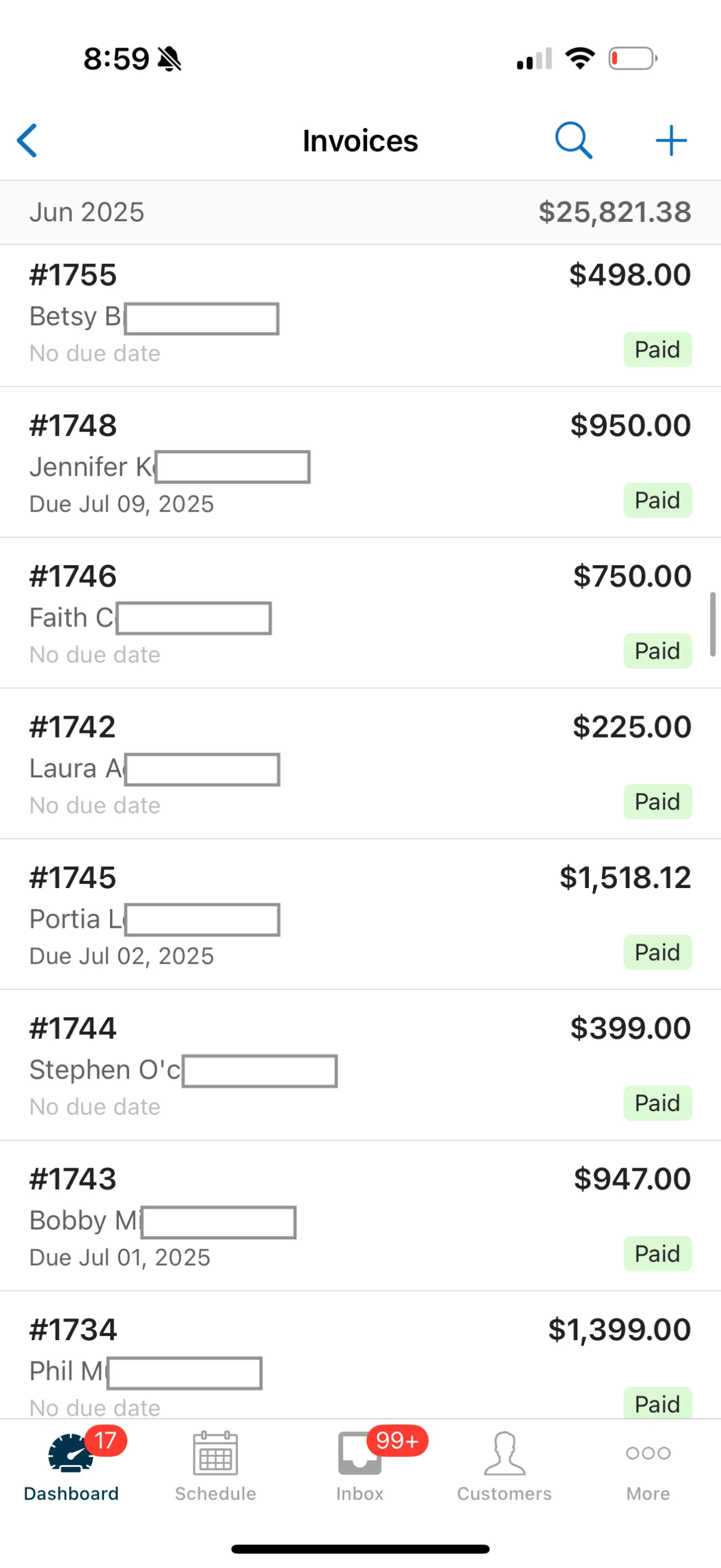The width and height of the screenshot is (721, 1568).
Task: Open invoice #1748 for Jennifer
Action: pyautogui.click(x=360, y=462)
